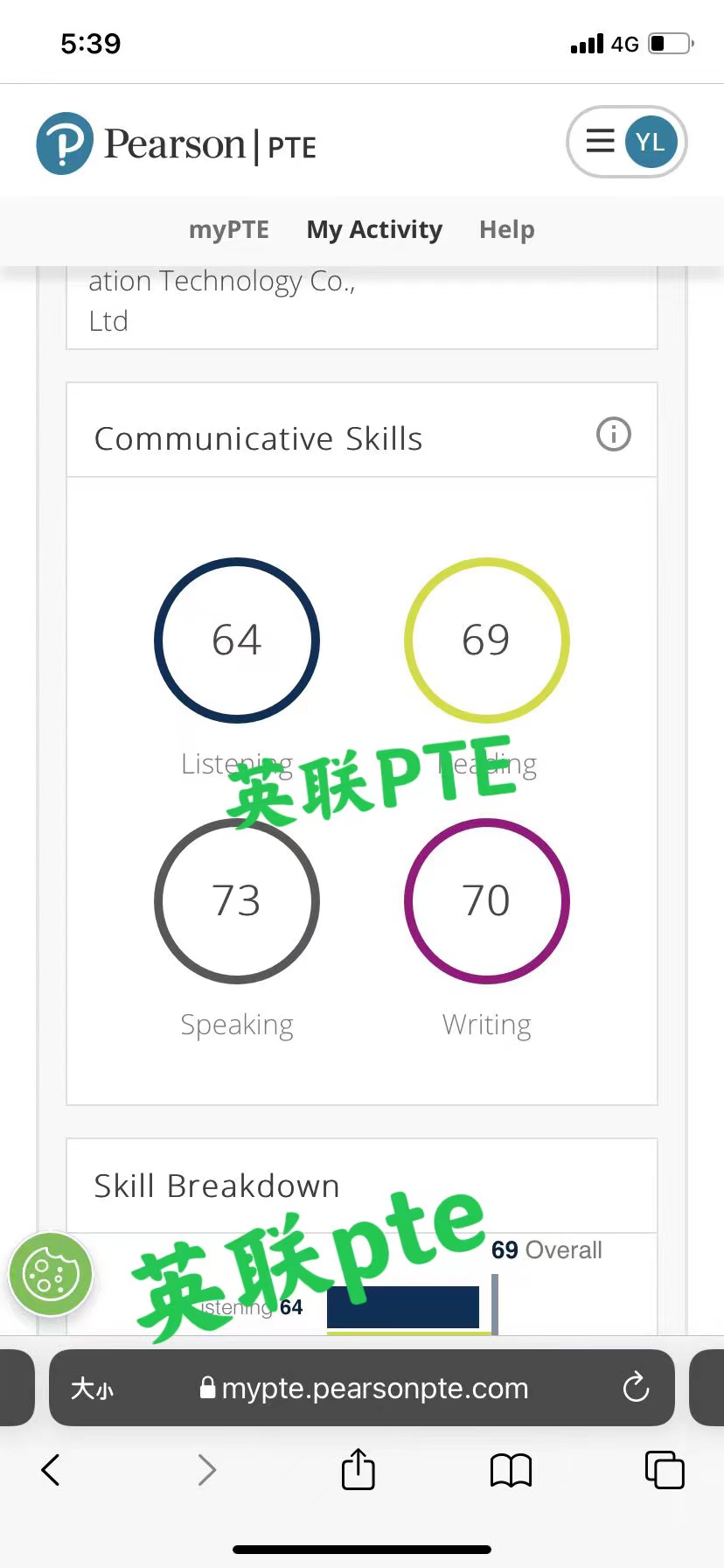Image resolution: width=724 pixels, height=1568 pixels.
Task: Switch to the myPTE tab
Action: (x=229, y=229)
